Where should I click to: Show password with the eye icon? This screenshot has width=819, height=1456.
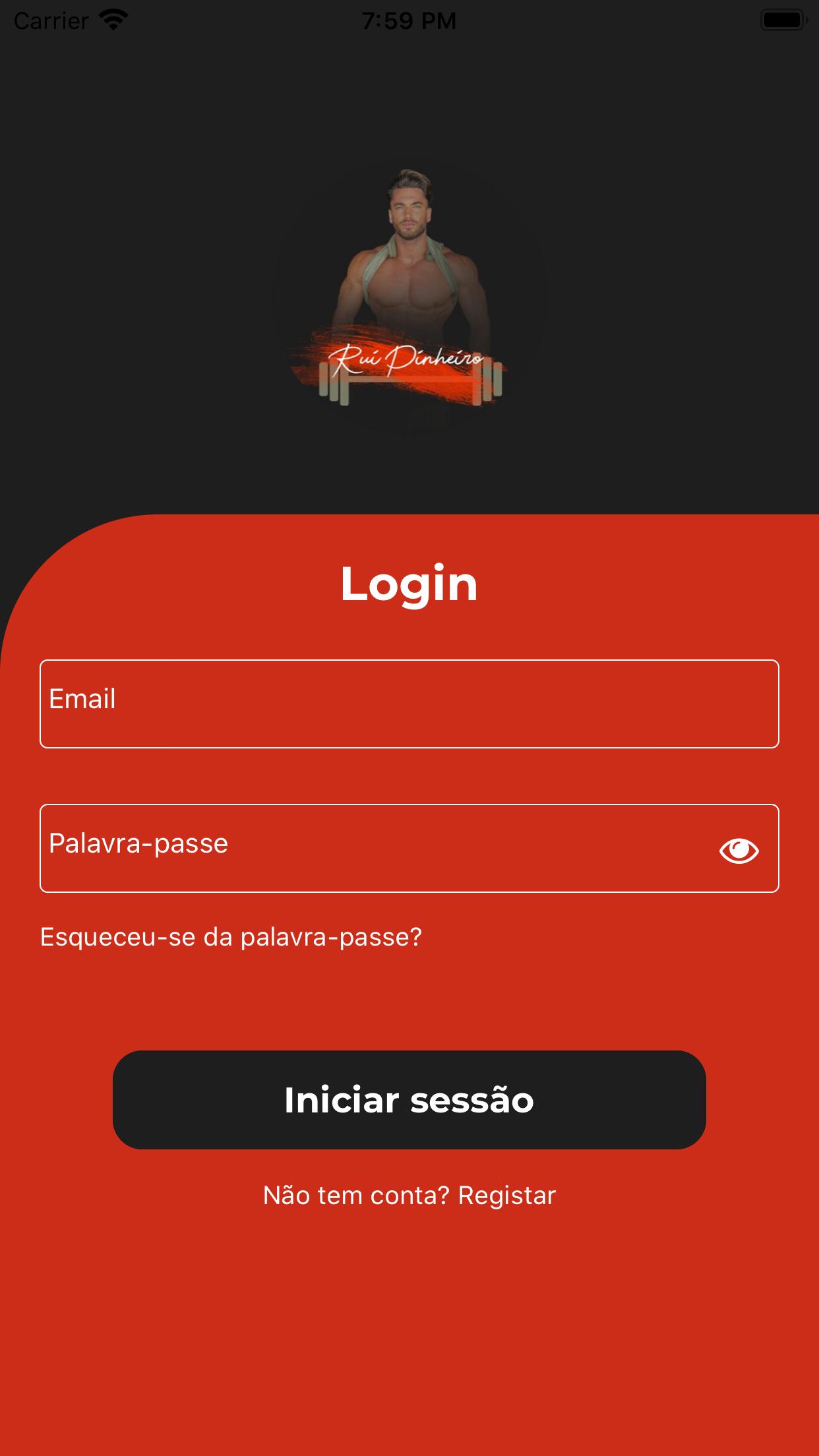739,851
